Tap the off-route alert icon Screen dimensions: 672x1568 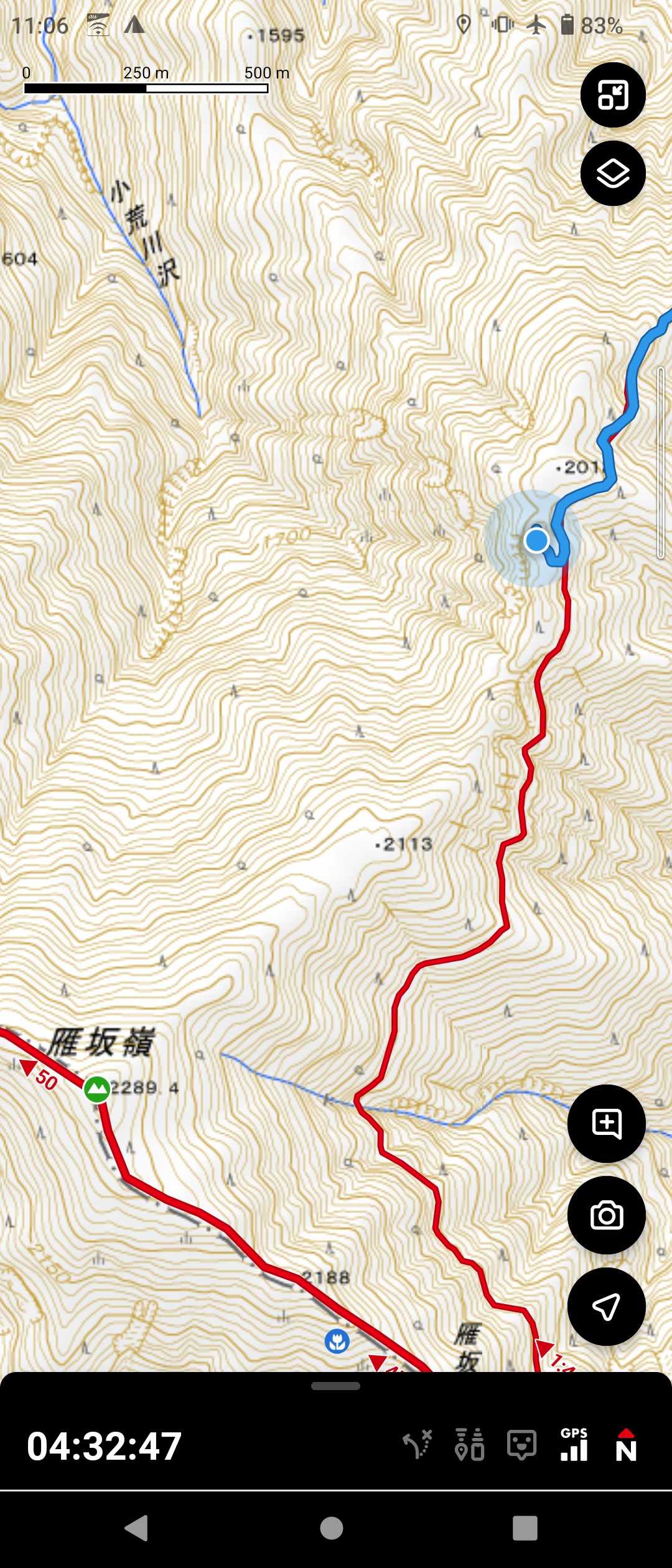[x=418, y=1444]
